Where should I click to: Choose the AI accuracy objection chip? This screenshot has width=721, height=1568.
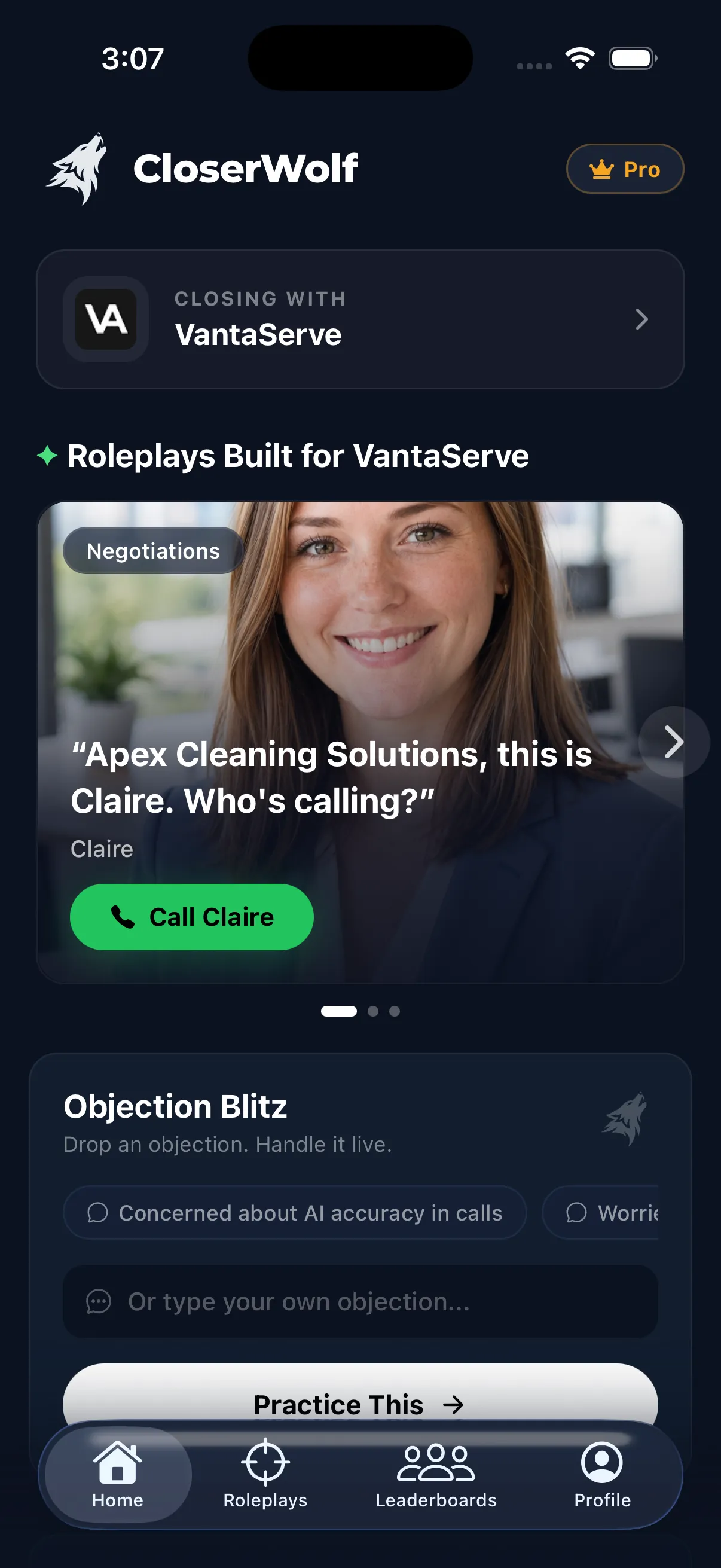295,1213
